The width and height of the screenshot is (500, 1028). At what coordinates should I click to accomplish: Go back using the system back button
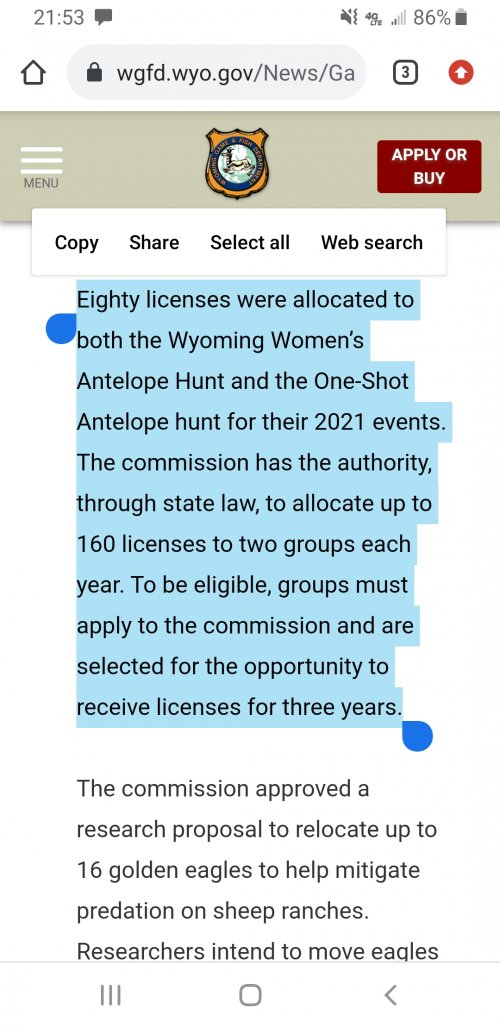(390, 995)
